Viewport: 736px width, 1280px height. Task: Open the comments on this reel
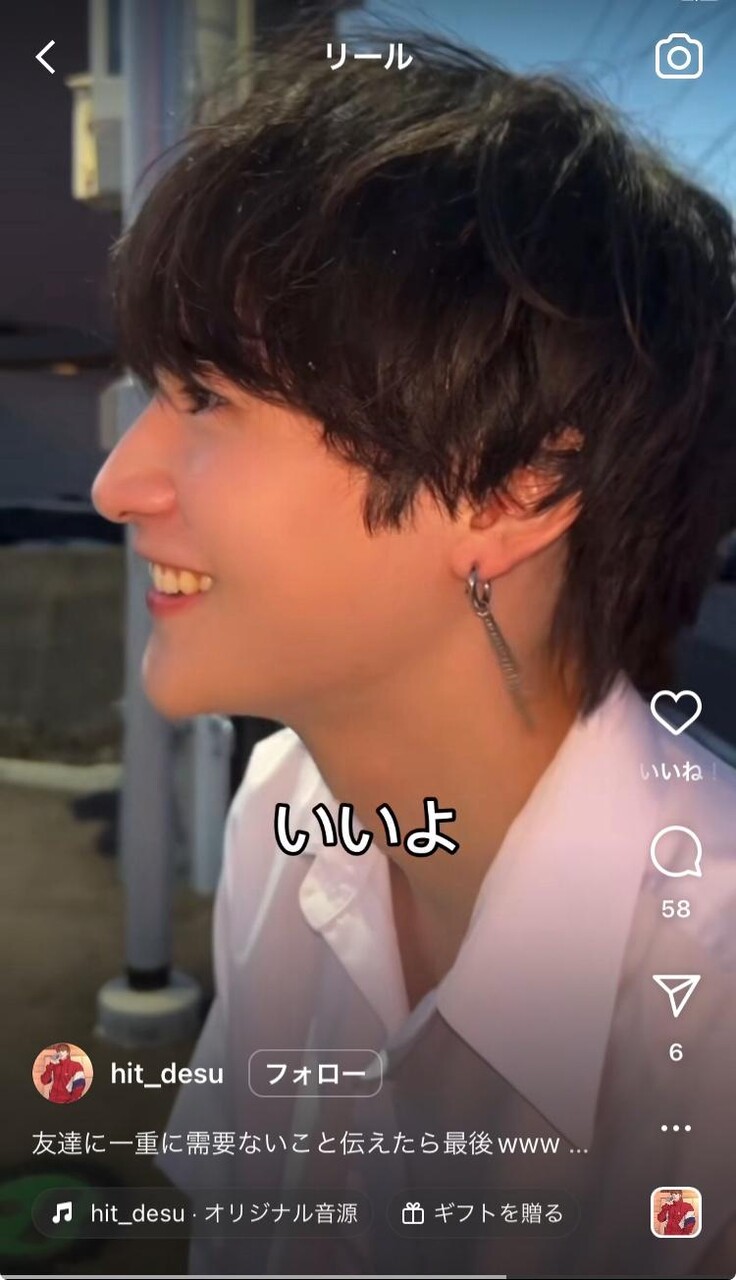click(x=676, y=855)
